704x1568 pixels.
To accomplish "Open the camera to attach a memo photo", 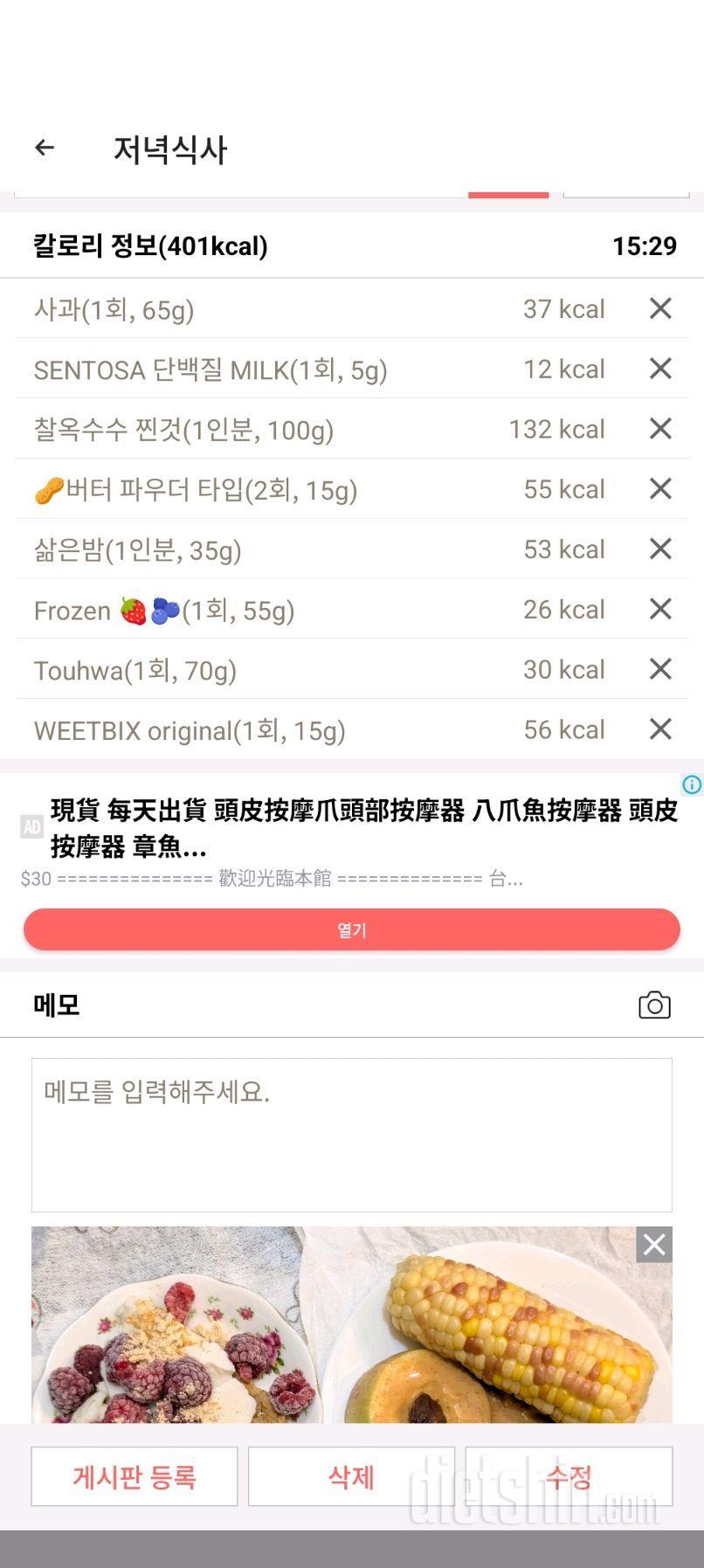I will click(x=656, y=1005).
